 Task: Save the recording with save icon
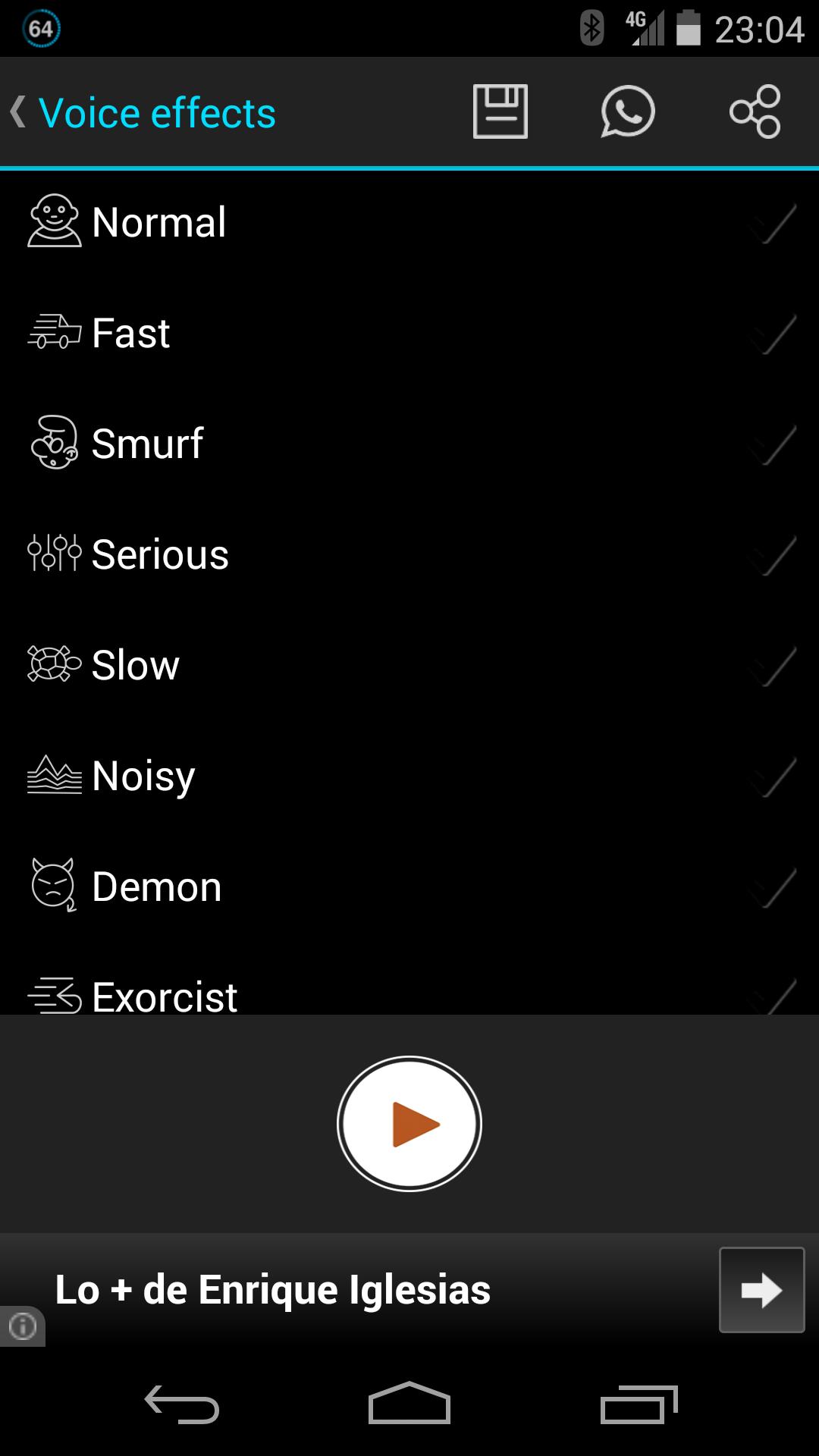pos(500,112)
